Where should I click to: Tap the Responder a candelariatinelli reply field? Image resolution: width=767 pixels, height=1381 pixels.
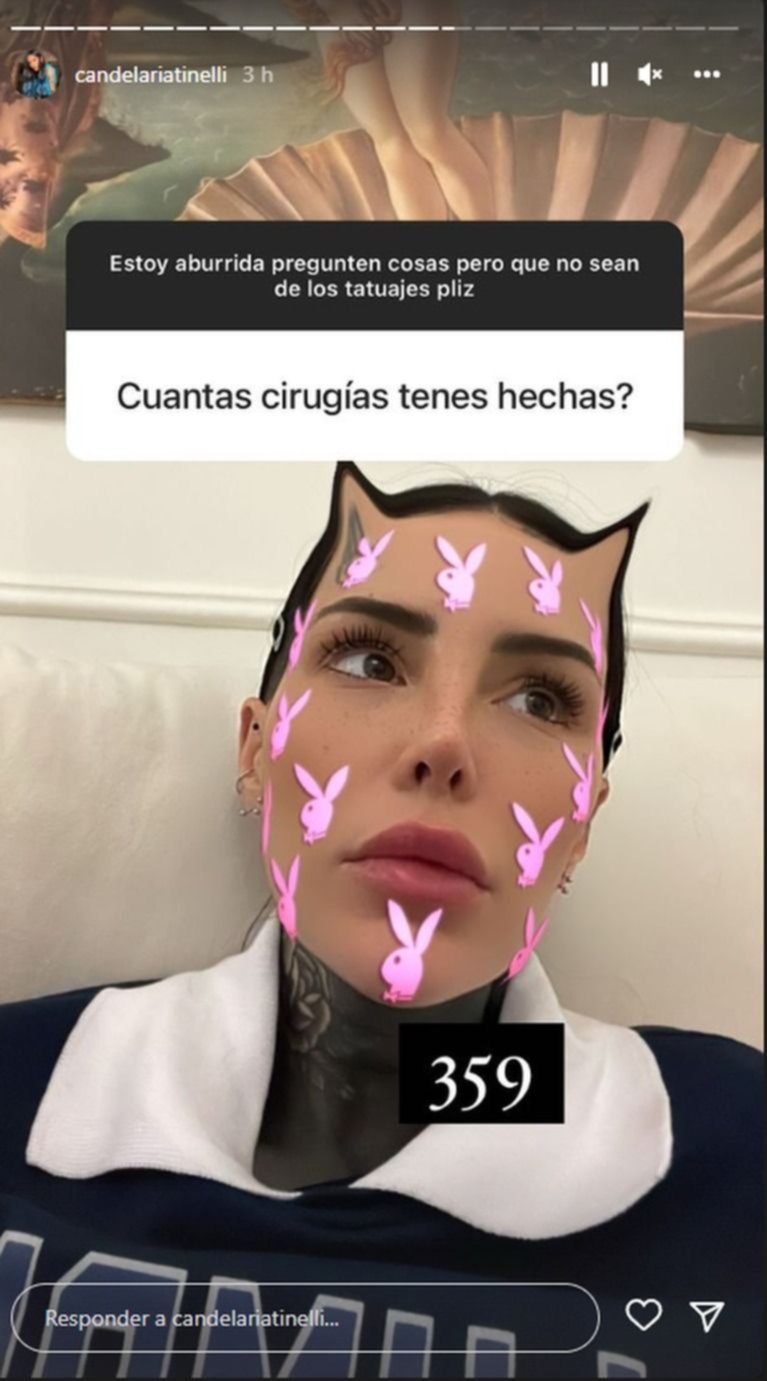305,1318
